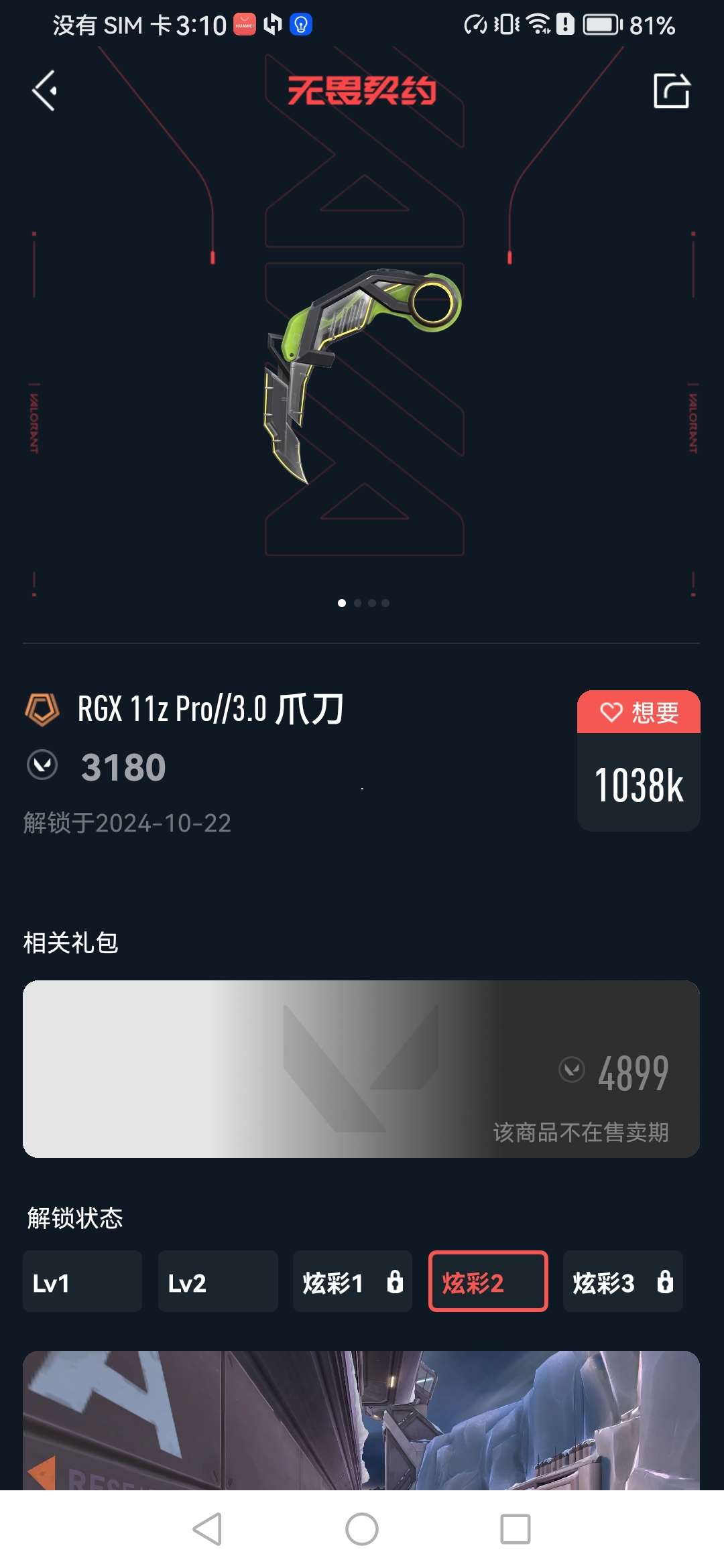The height and width of the screenshot is (1568, 724).
Task: Select the 炫彩2 variant
Action: coord(488,1281)
